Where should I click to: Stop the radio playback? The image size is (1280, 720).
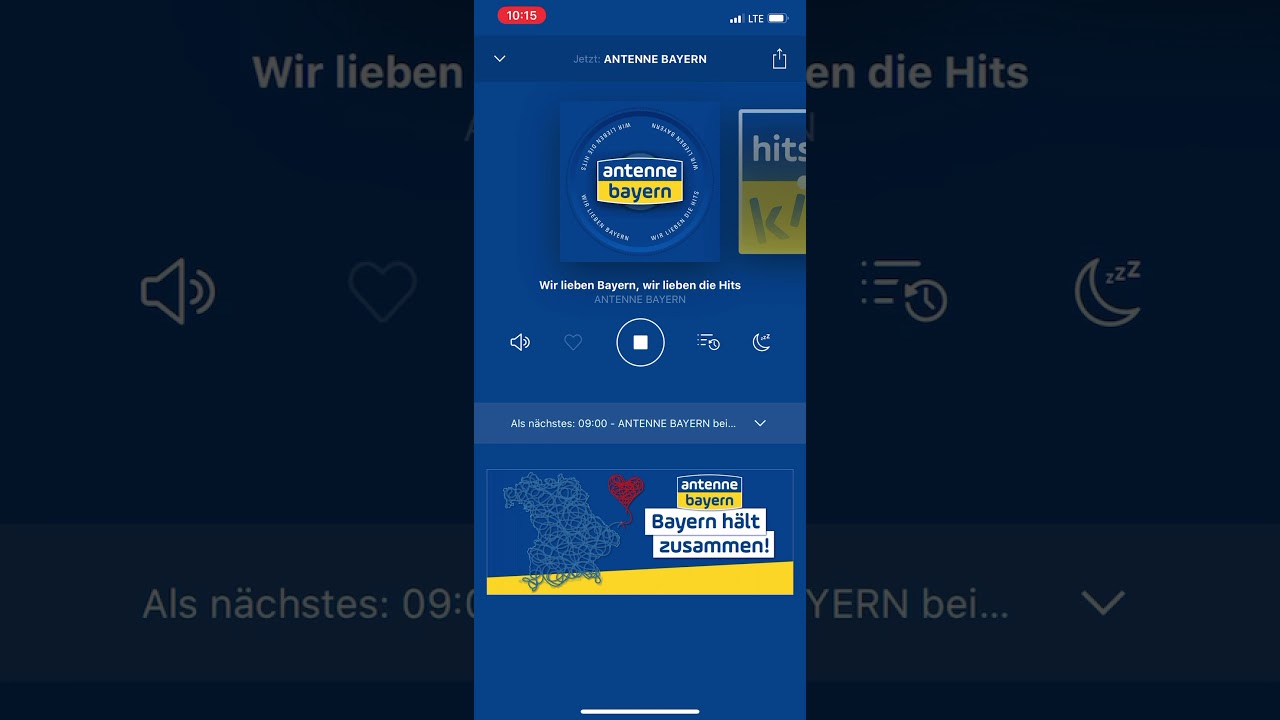(640, 342)
